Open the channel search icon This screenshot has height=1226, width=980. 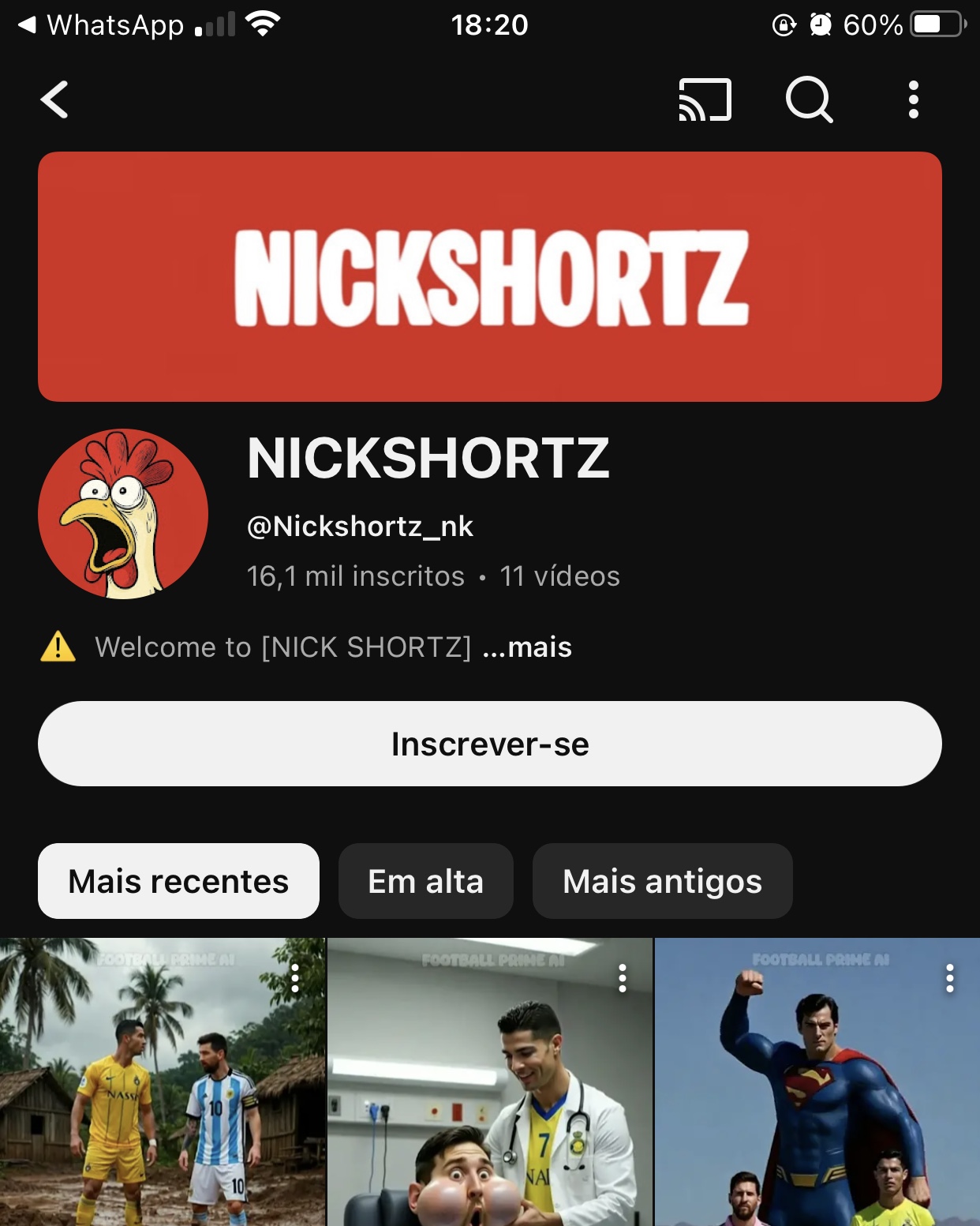(809, 100)
